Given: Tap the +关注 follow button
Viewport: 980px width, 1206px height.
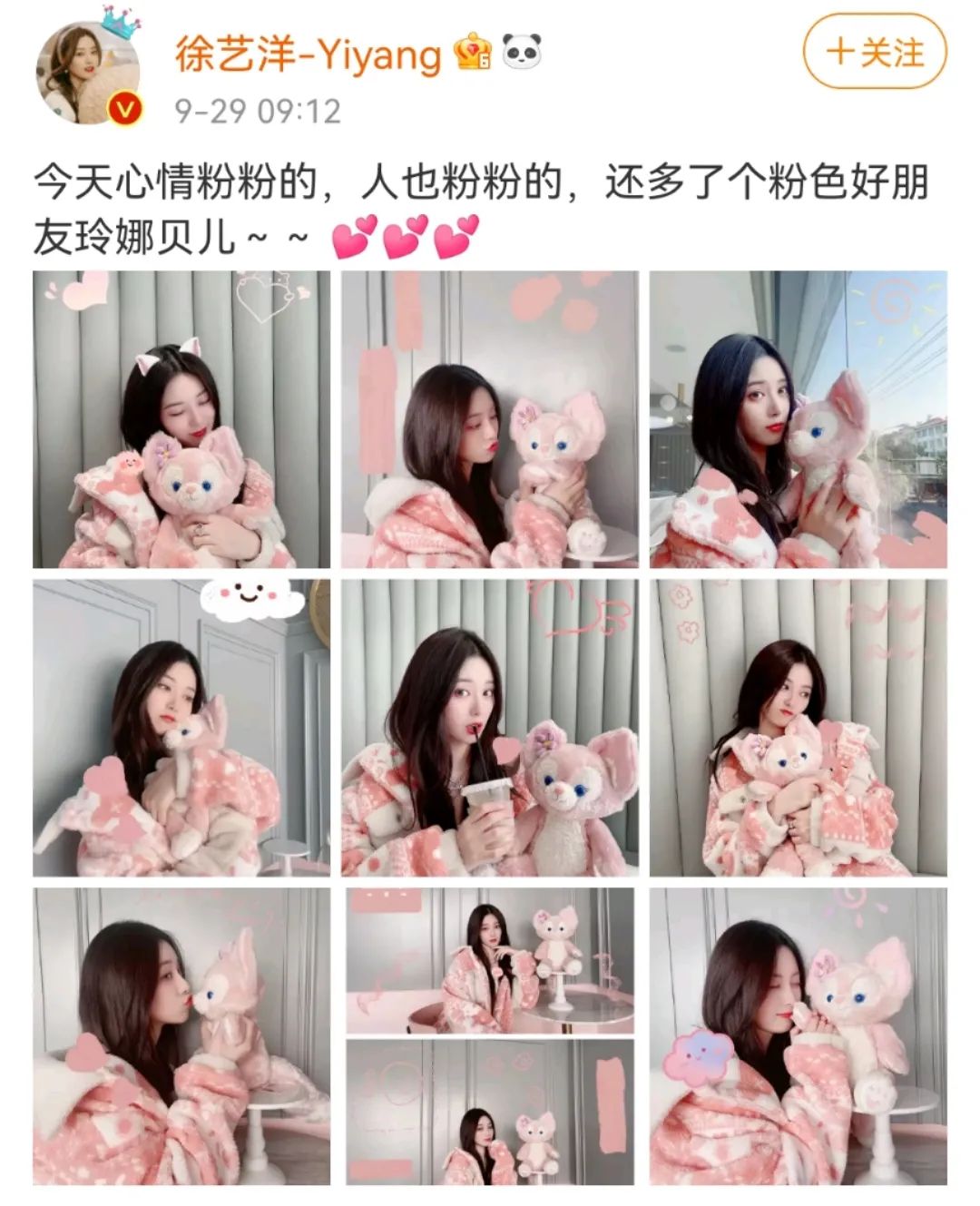Looking at the screenshot, I should [x=874, y=53].
